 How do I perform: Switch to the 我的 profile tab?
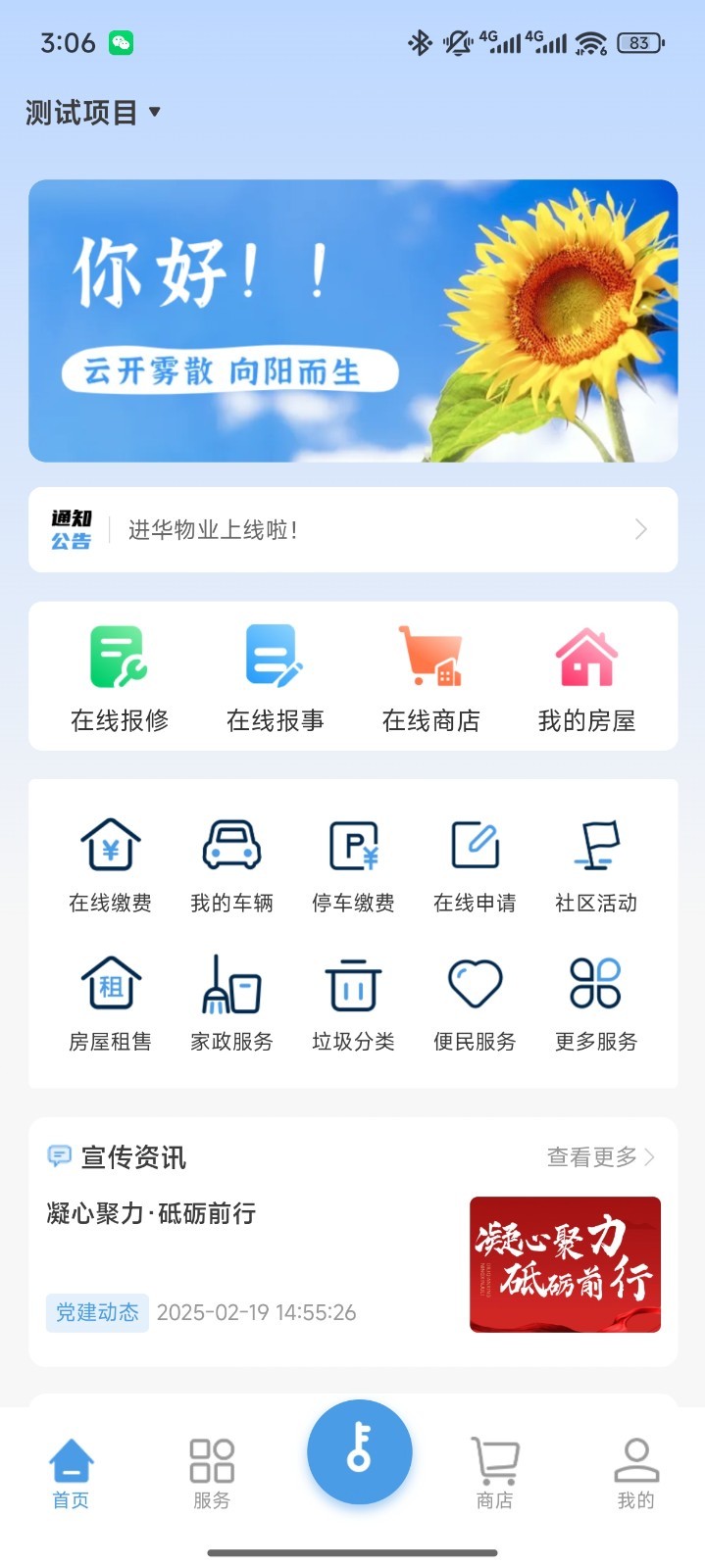636,1473
